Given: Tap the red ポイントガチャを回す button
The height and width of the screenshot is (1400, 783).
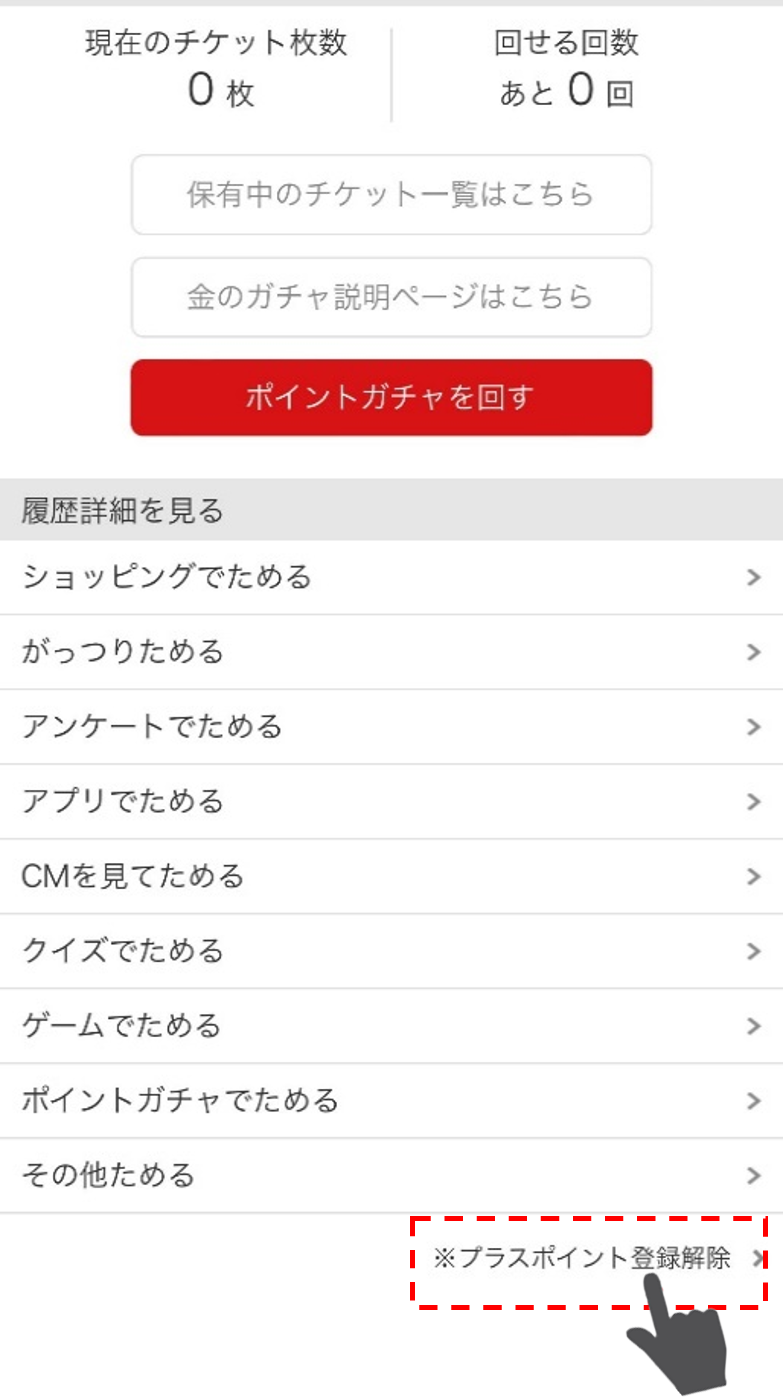Looking at the screenshot, I should [391, 398].
